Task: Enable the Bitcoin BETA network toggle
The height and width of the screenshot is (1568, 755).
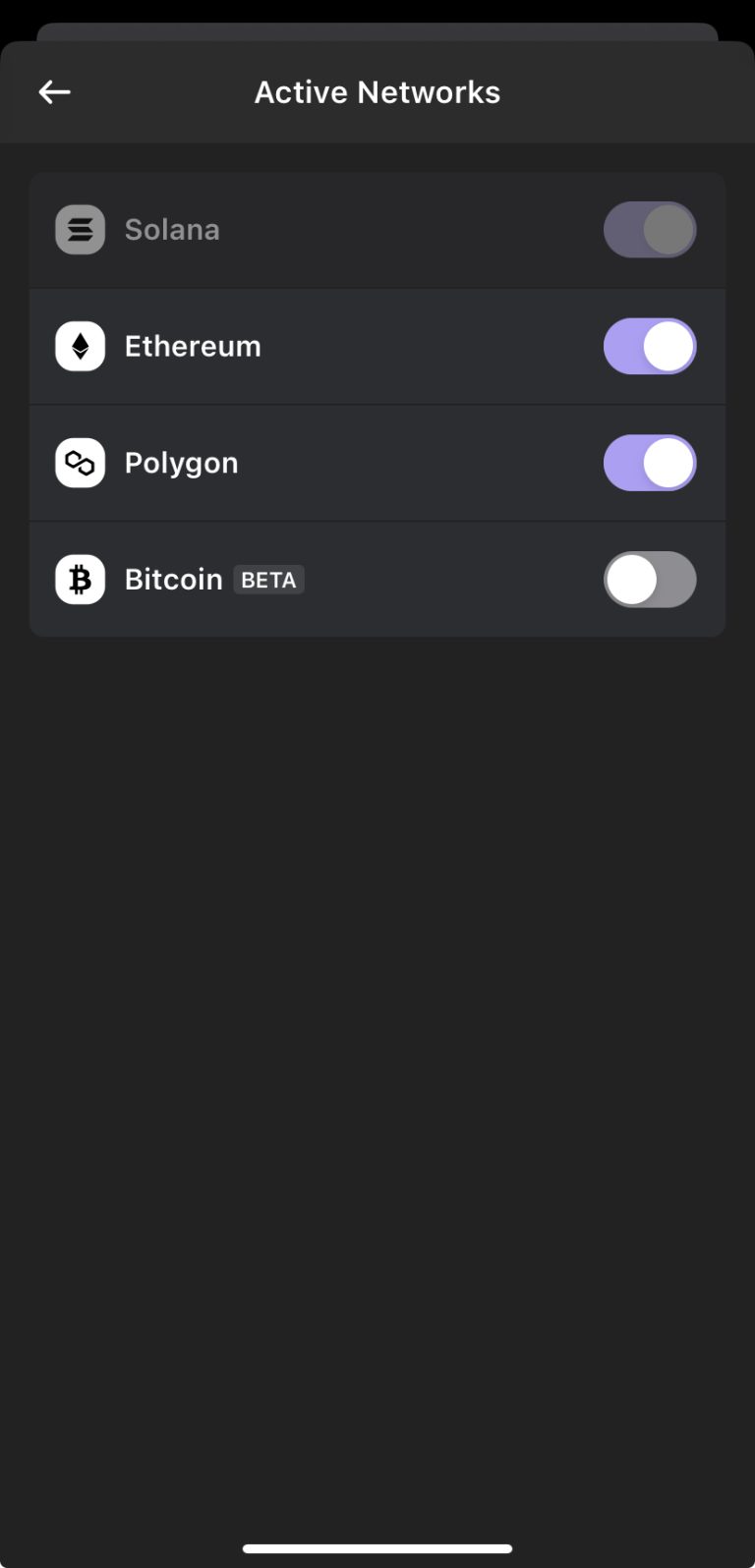Action: 650,580
